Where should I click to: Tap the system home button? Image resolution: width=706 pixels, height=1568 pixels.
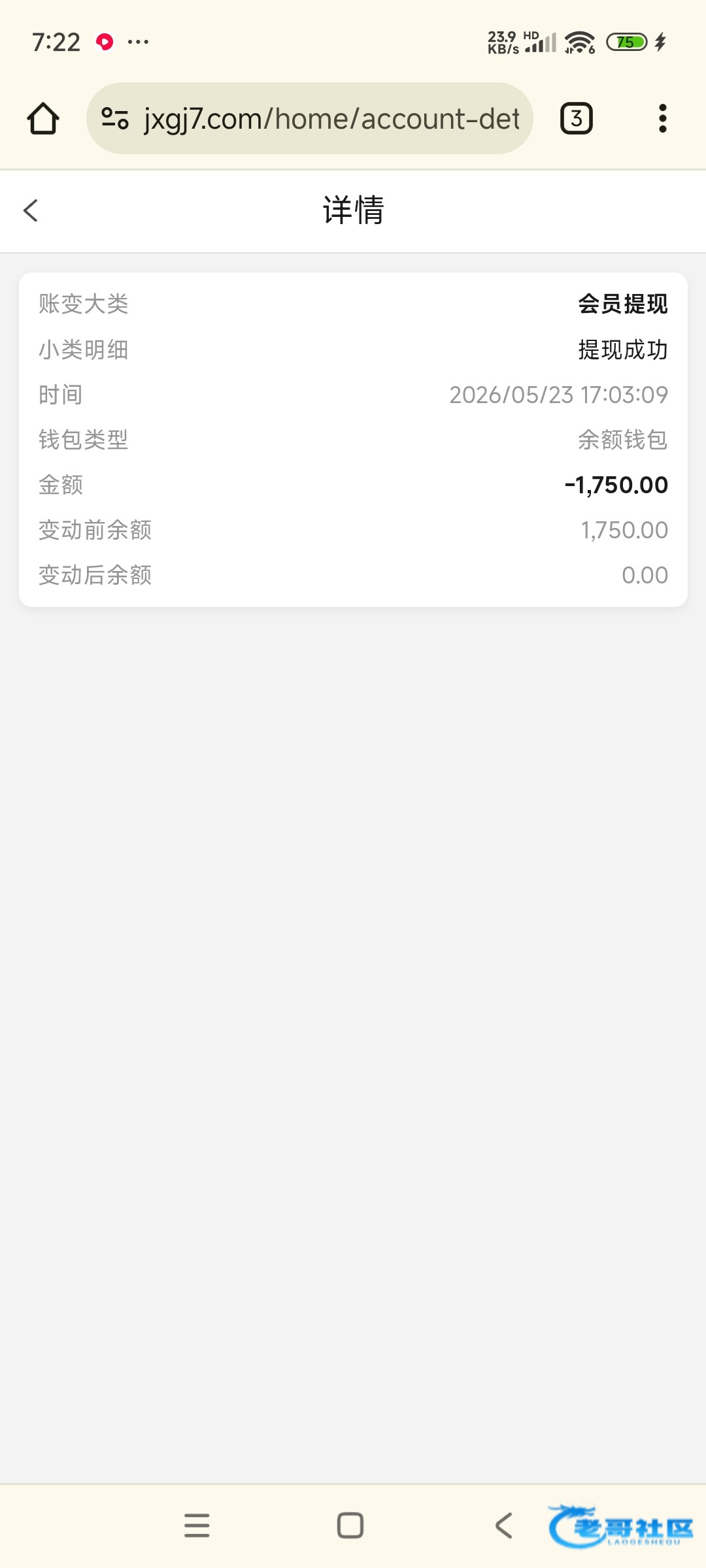350,1526
